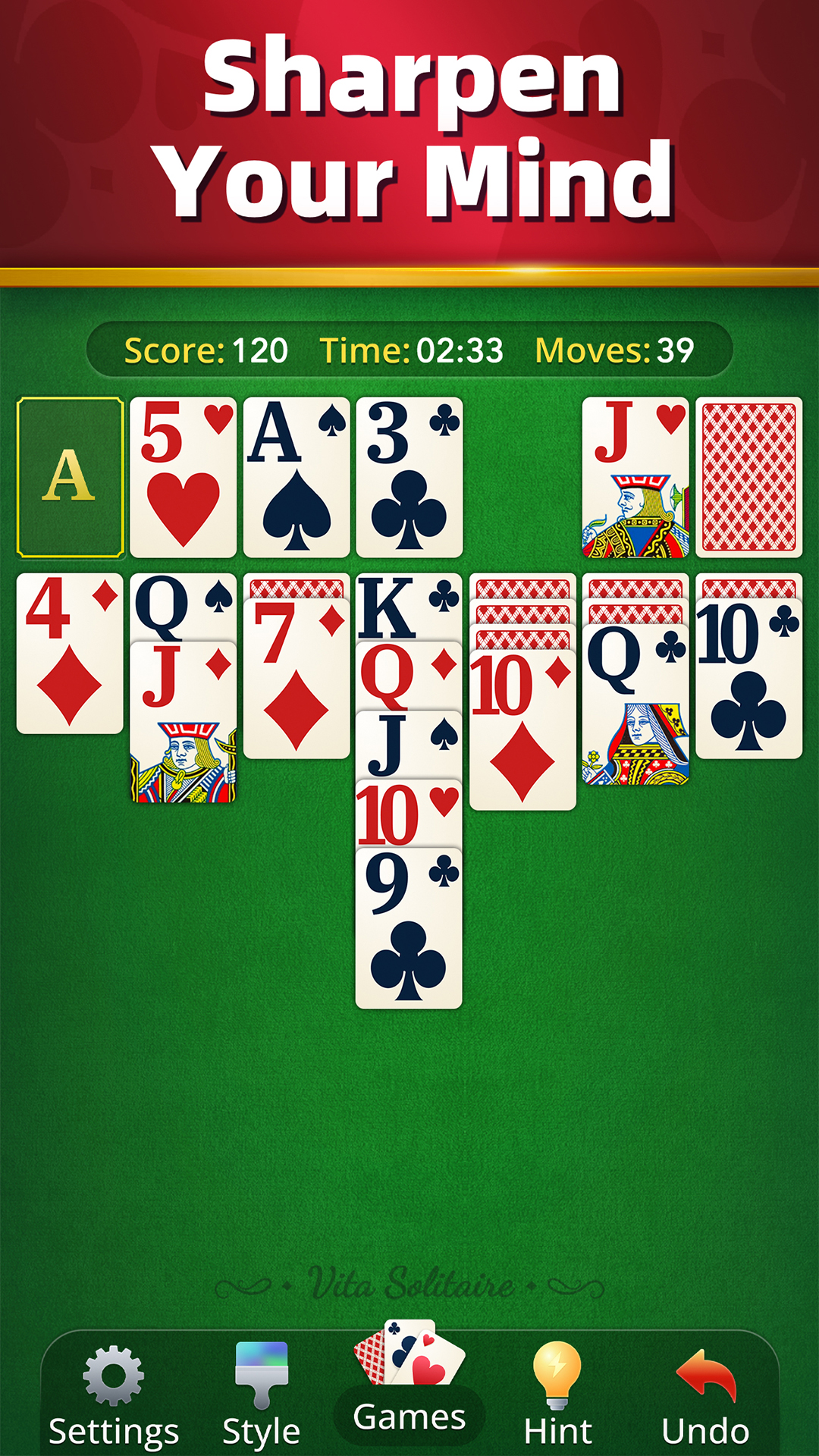The width and height of the screenshot is (819, 1456).
Task: Open the Settings gear
Action: (x=113, y=1397)
